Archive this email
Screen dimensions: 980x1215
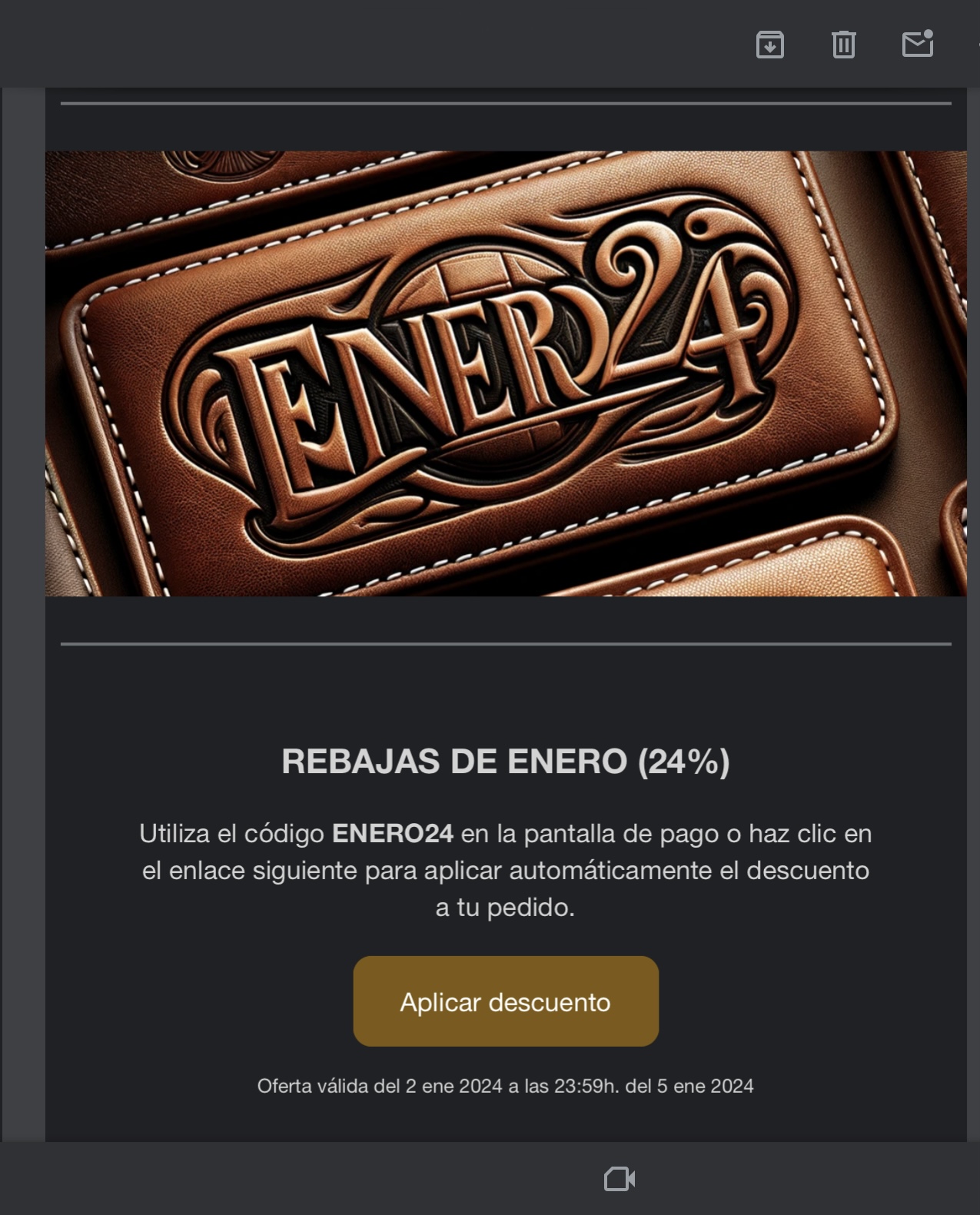pos(769,45)
